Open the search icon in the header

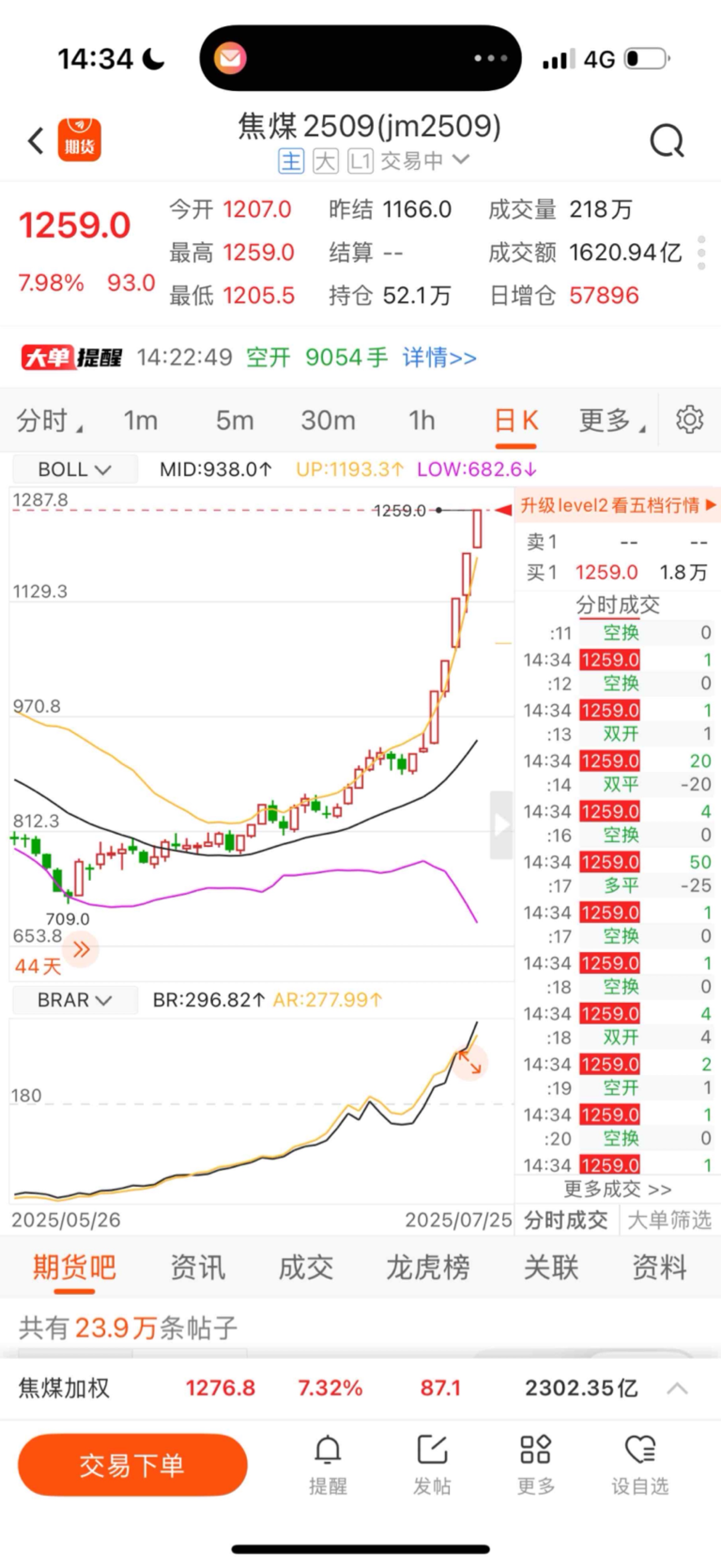pos(667,141)
